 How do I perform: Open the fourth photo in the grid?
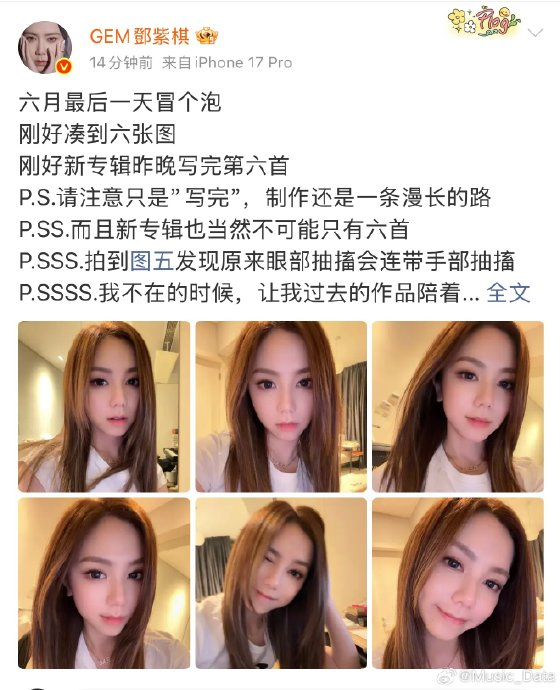pyautogui.click(x=104, y=584)
